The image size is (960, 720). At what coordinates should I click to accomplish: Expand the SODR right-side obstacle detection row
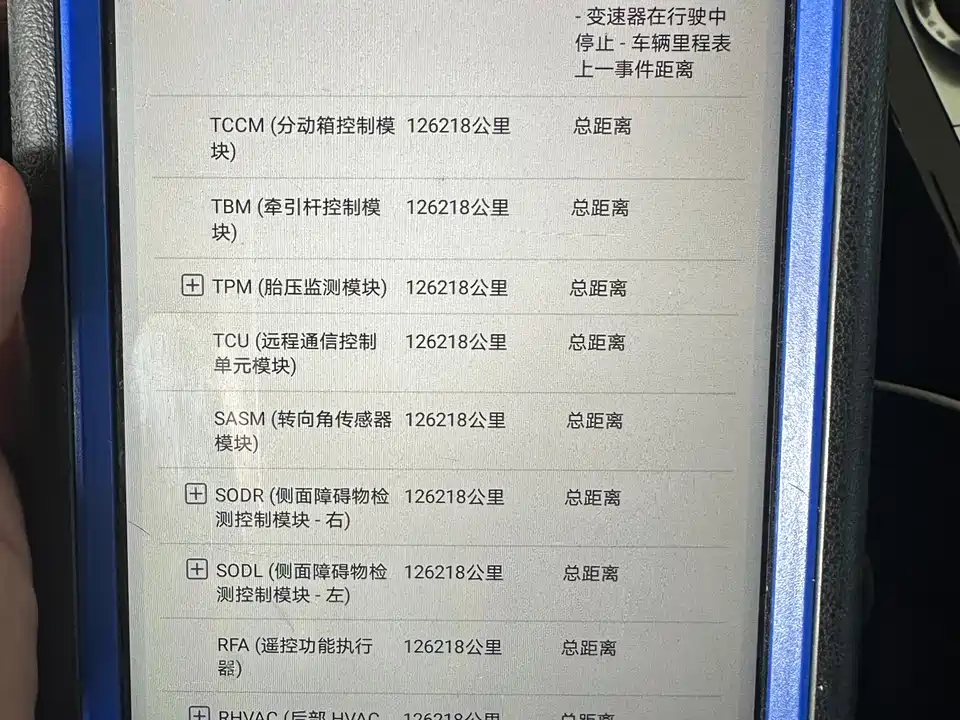tap(196, 494)
